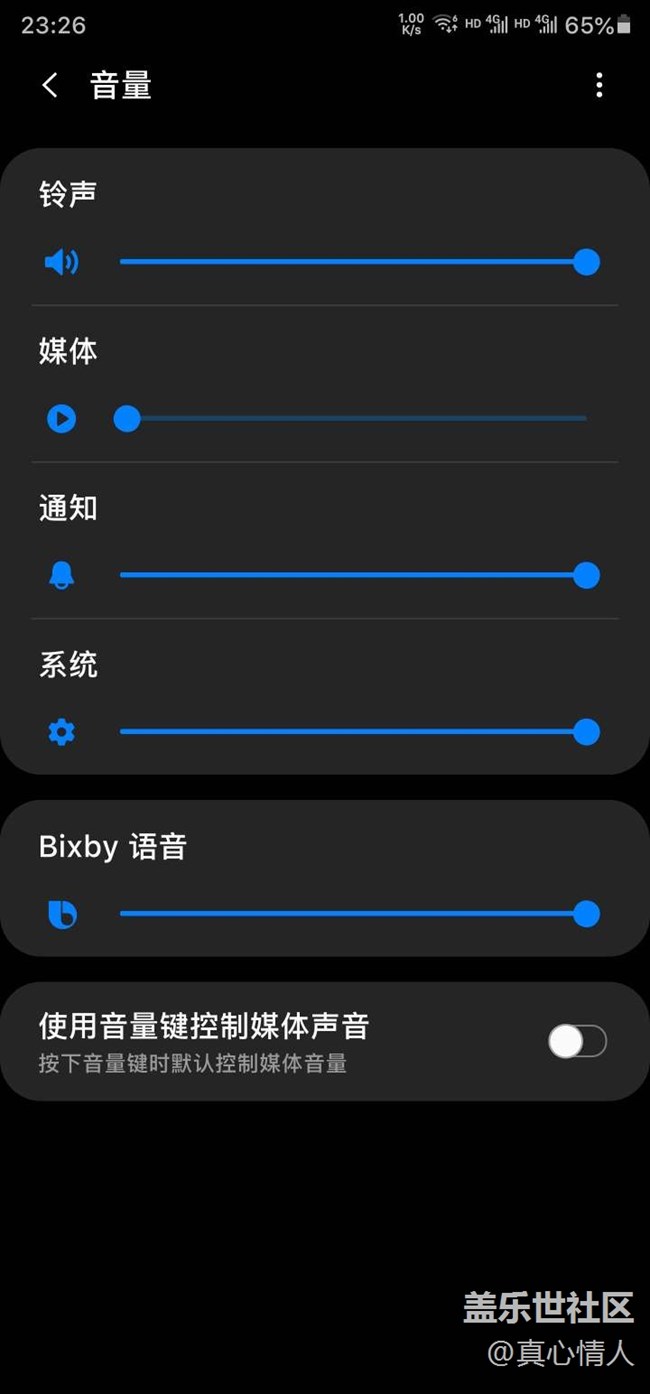
Task: Tap the 媒体 media volume slider
Action: click(352, 418)
